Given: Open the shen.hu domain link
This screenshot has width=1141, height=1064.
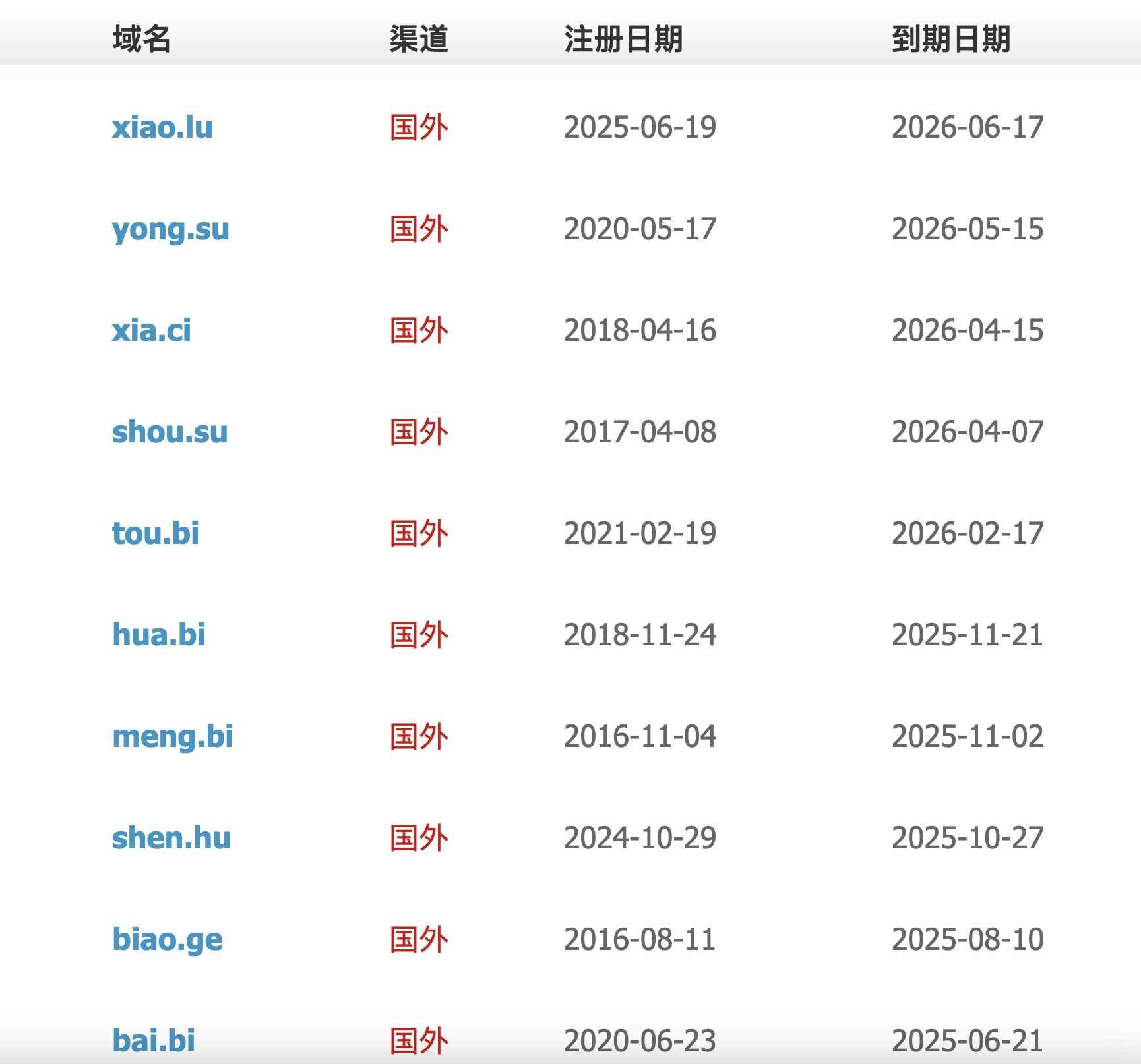Looking at the screenshot, I should tap(171, 838).
